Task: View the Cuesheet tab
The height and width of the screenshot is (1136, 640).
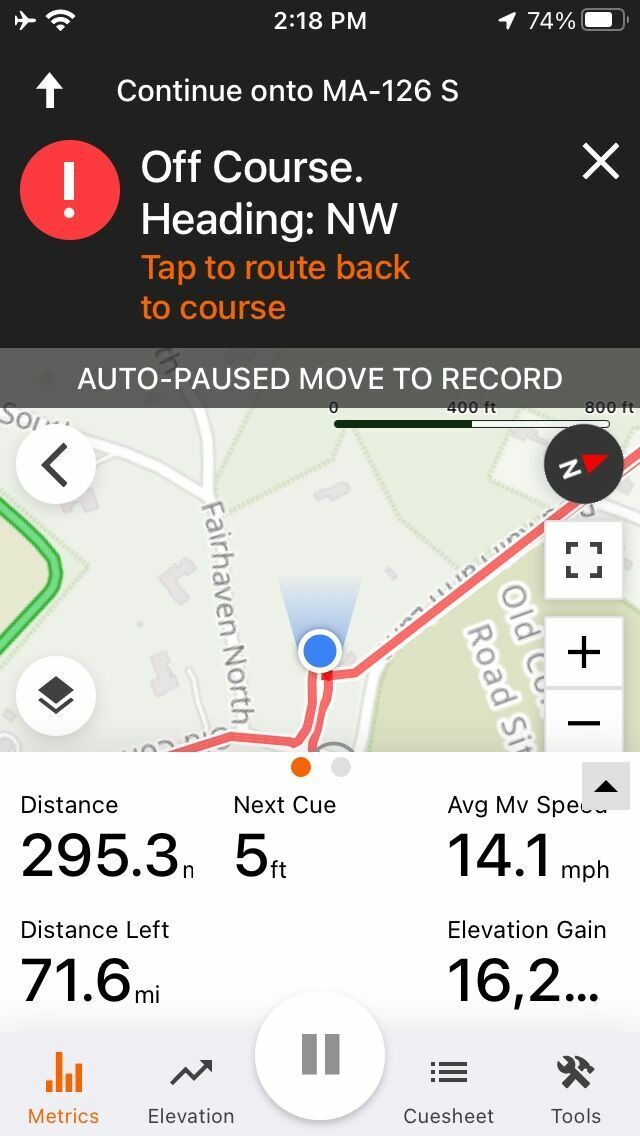Action: tap(449, 1088)
